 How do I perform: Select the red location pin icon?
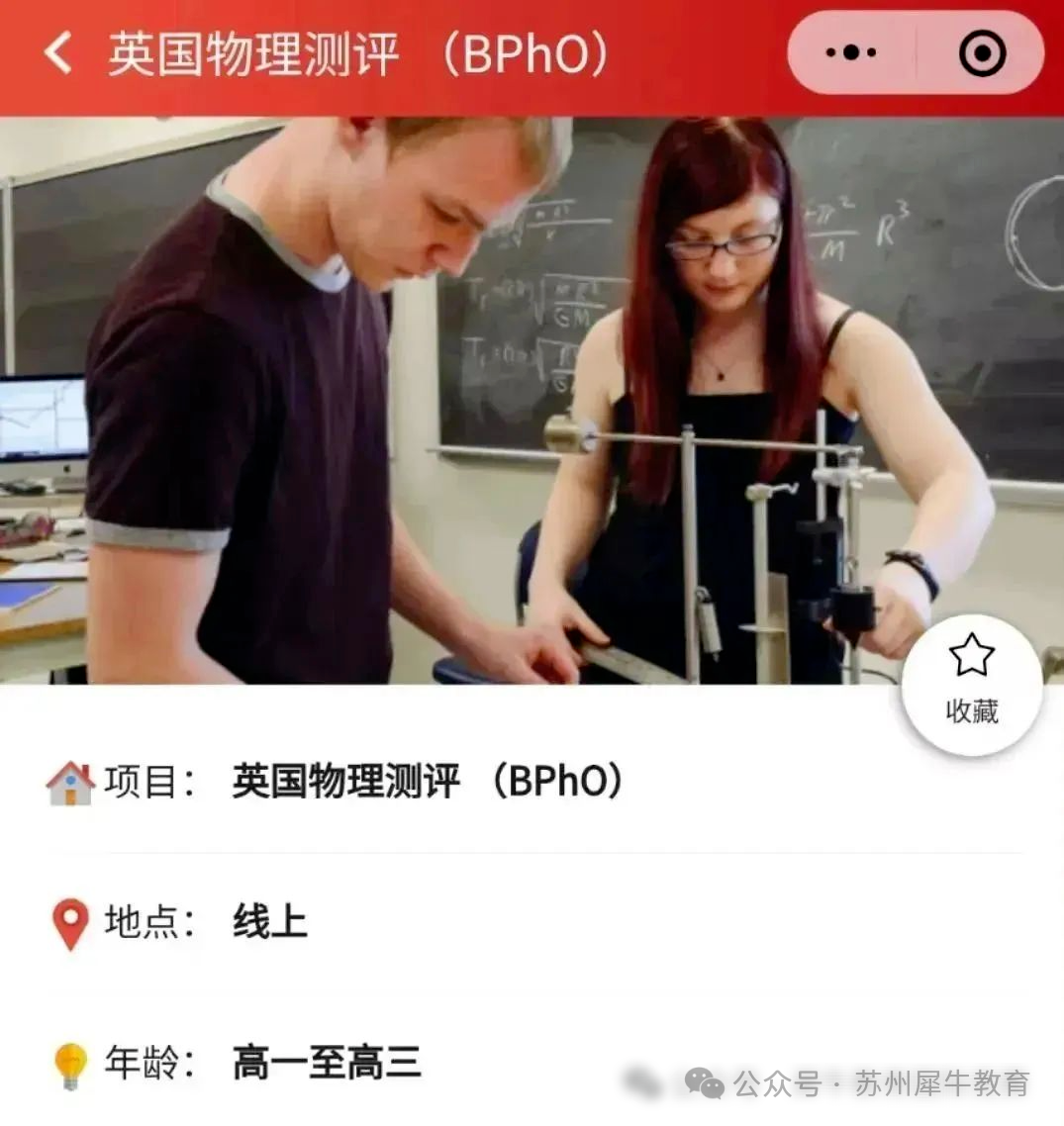tap(69, 924)
